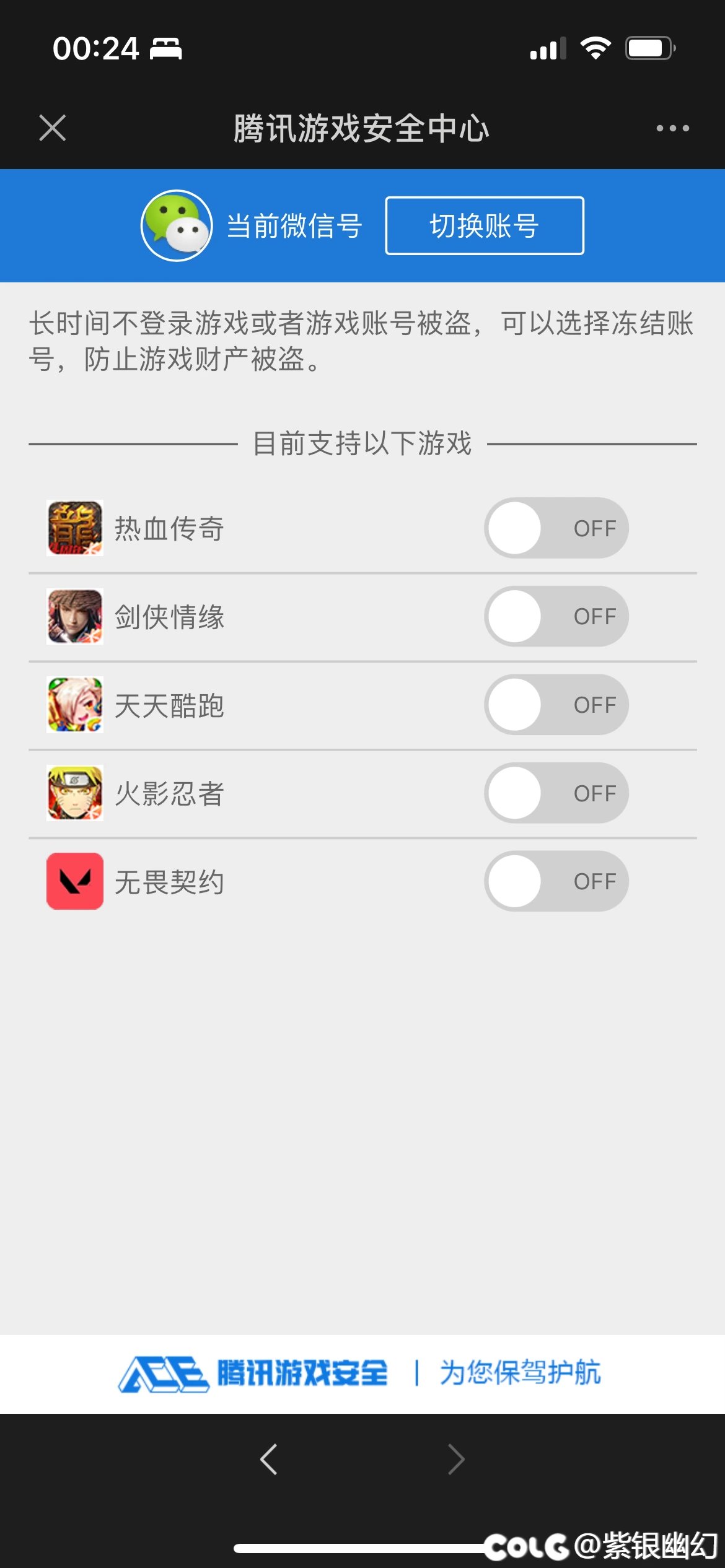Enable the freeze switch for 剑侠情缘

click(556, 616)
